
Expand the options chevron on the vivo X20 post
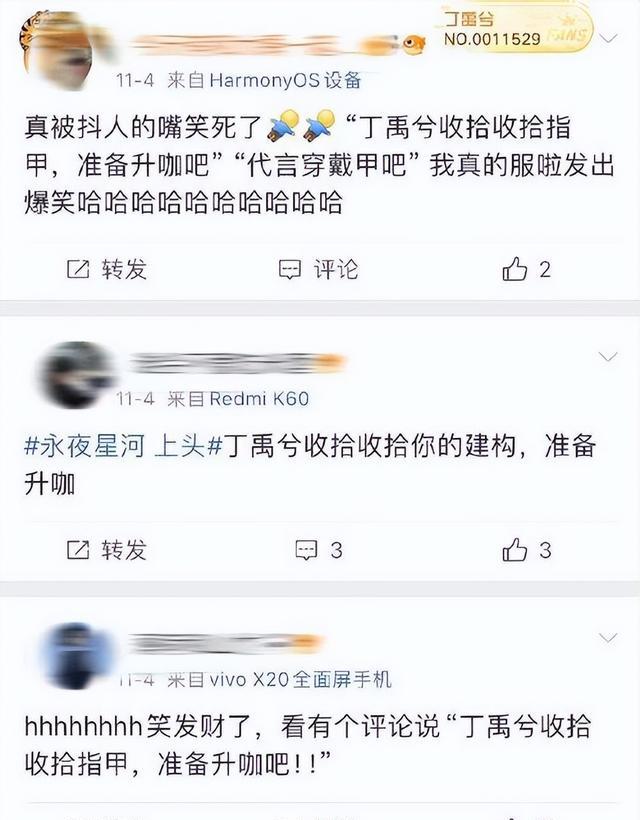[607, 637]
